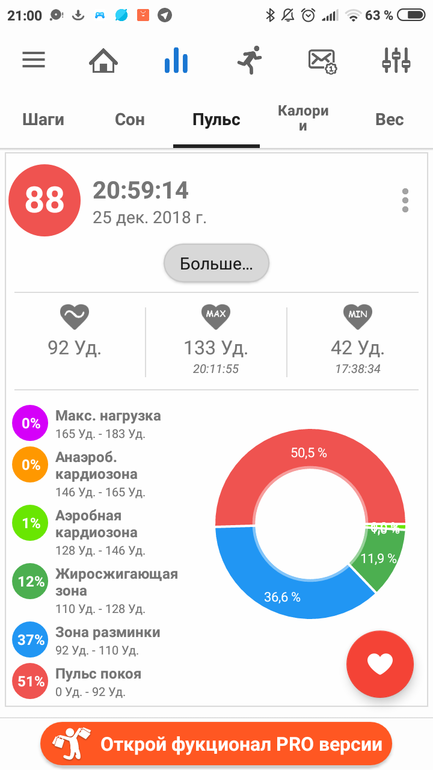This screenshot has height=770, width=433.
Task: Measure pulse with the heart floating button
Action: click(x=380, y=664)
